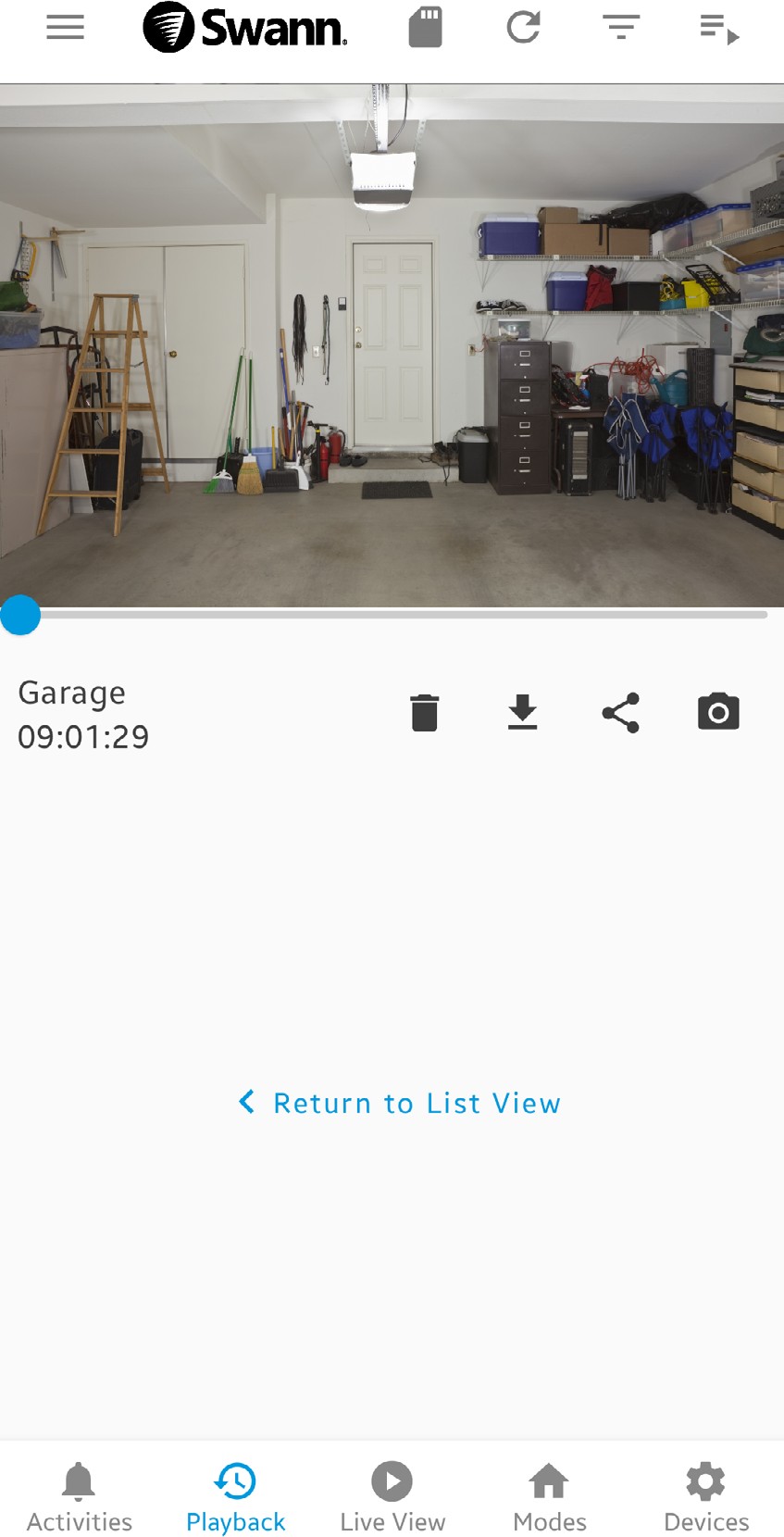784x1537 pixels.
Task: Delete the Garage recording
Action: (425, 713)
